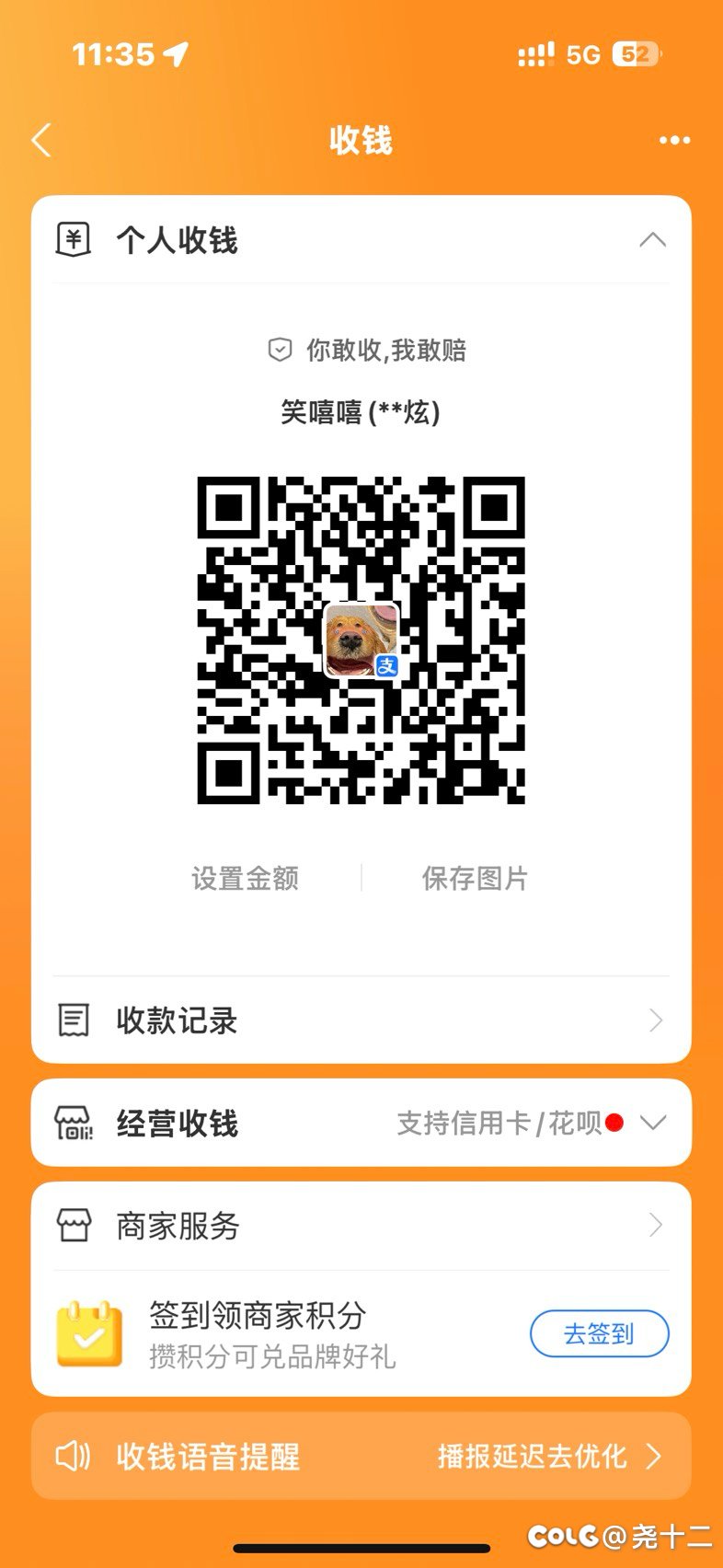Open 收钱语音提醒 voice reminder settings

pyautogui.click(x=361, y=1457)
